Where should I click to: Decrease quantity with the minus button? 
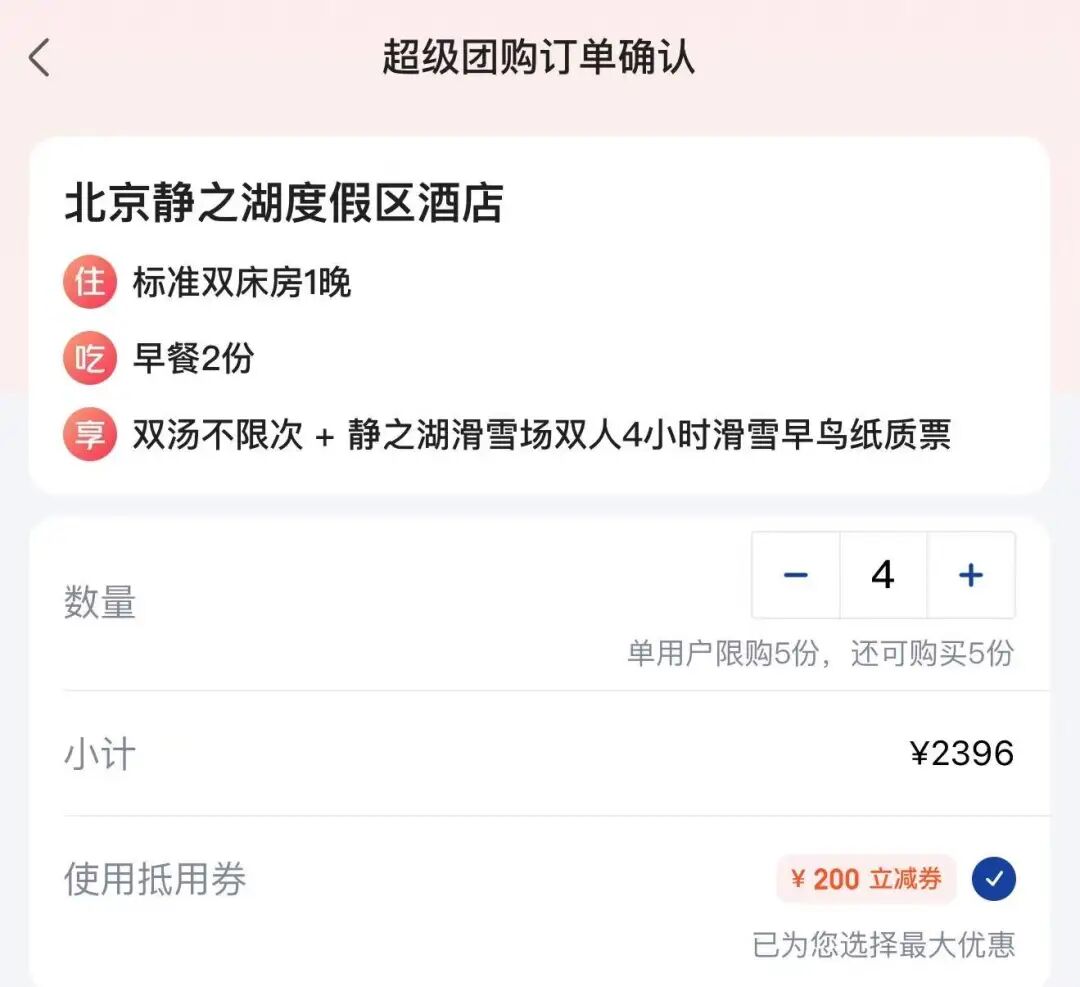point(796,575)
